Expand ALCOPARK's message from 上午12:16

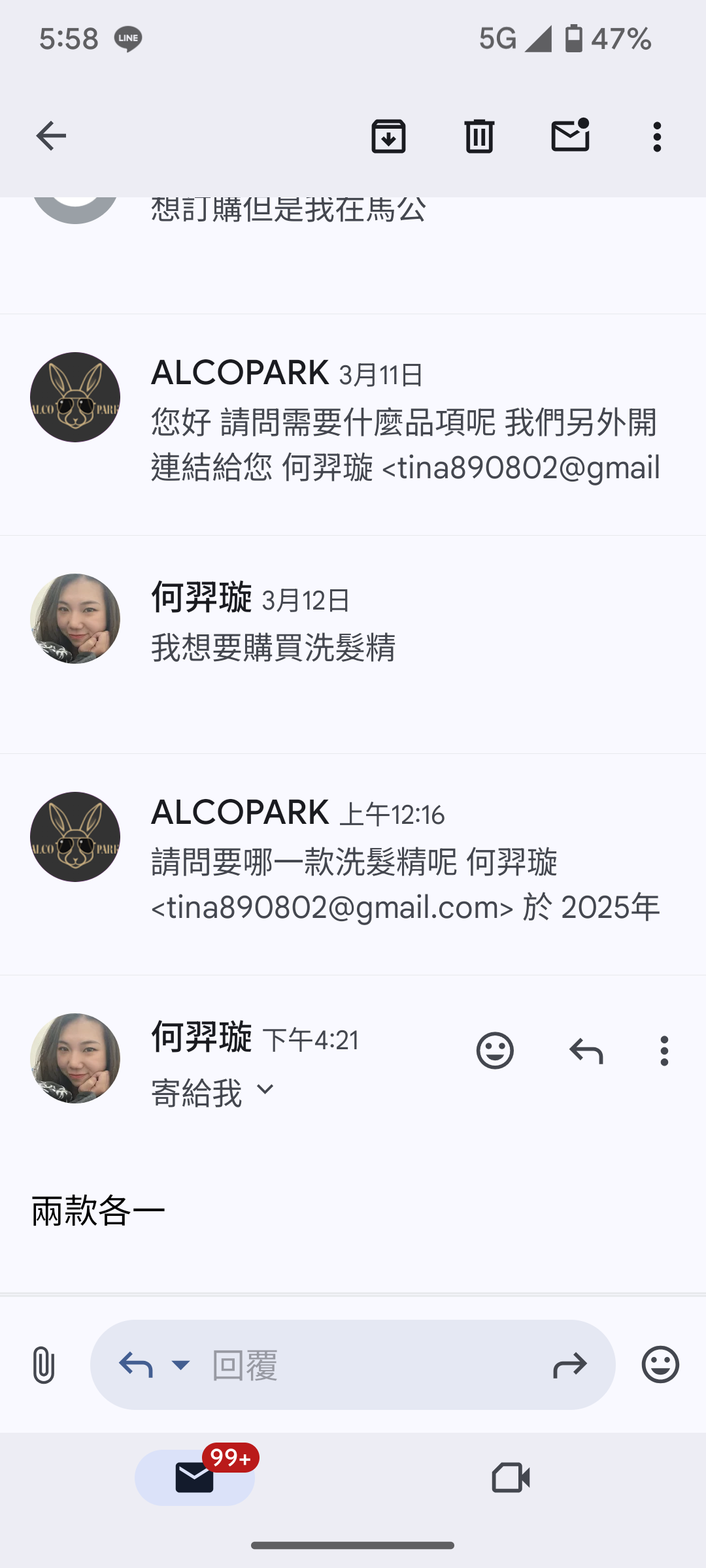pos(405,862)
